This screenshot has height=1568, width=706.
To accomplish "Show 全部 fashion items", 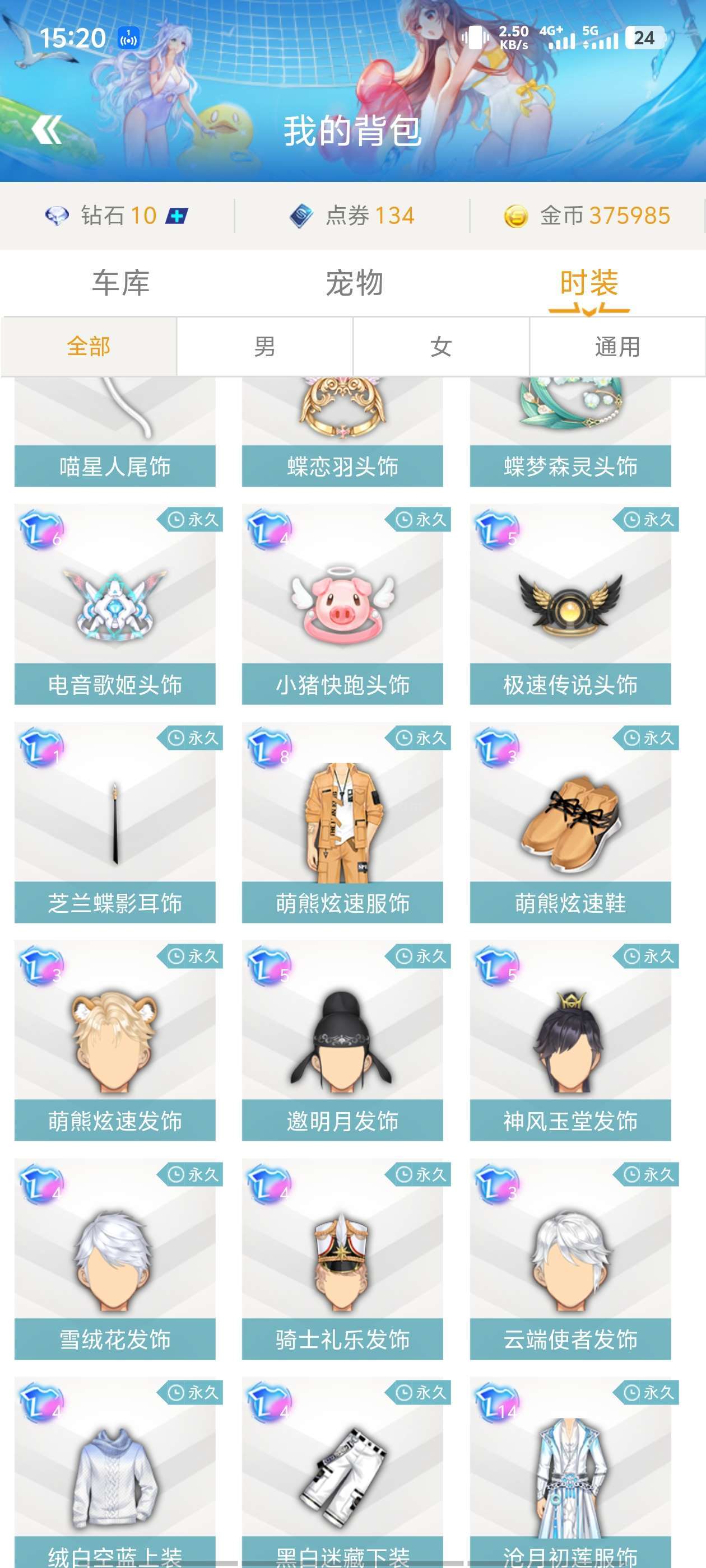I will [x=89, y=347].
